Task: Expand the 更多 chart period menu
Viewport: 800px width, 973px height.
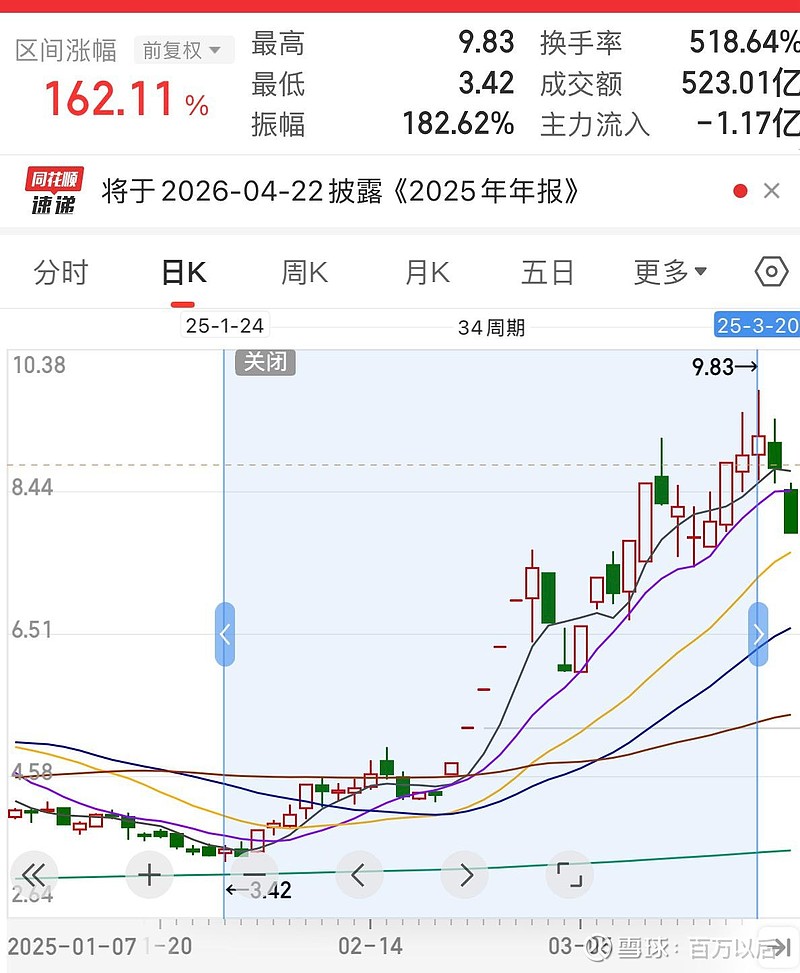Action: (670, 272)
